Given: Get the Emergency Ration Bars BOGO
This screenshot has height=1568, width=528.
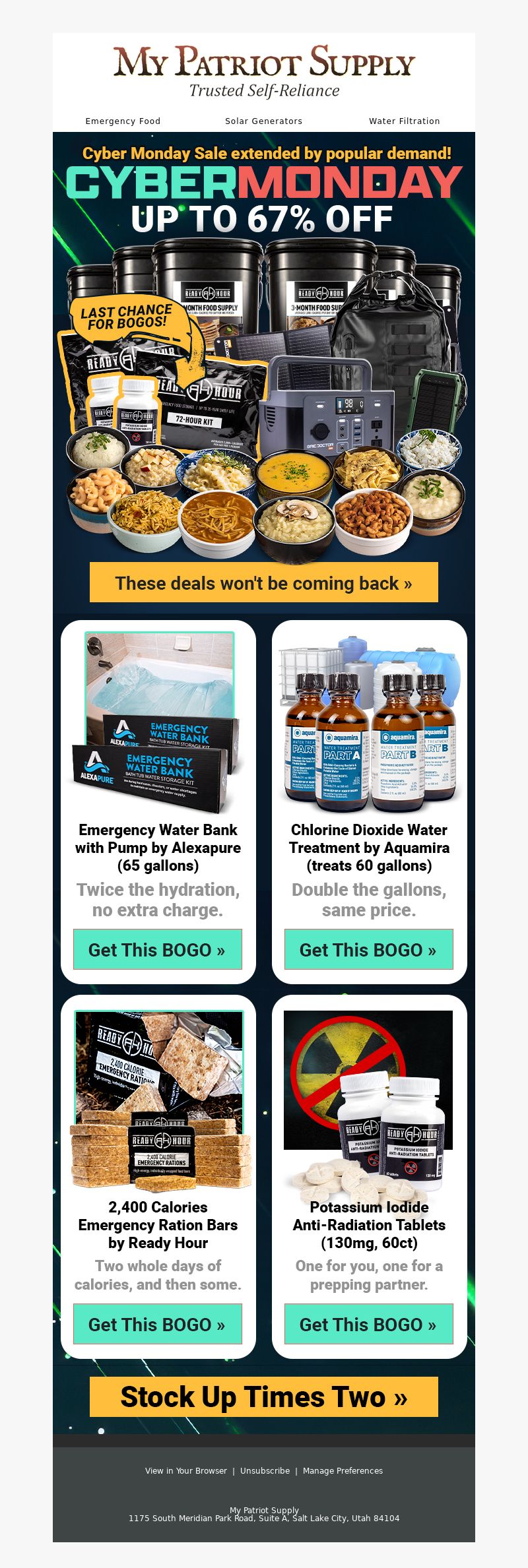Looking at the screenshot, I should (x=158, y=1324).
